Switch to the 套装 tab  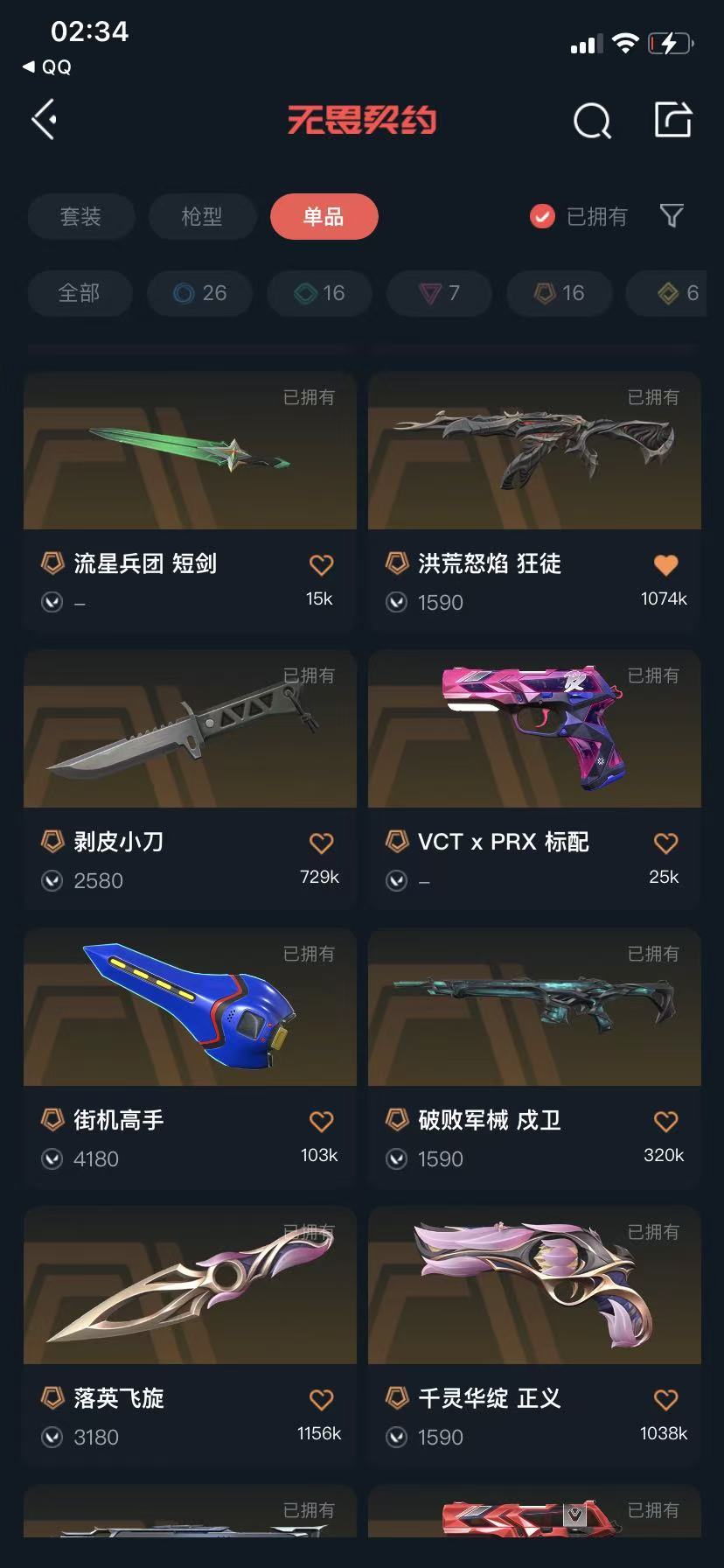point(80,216)
